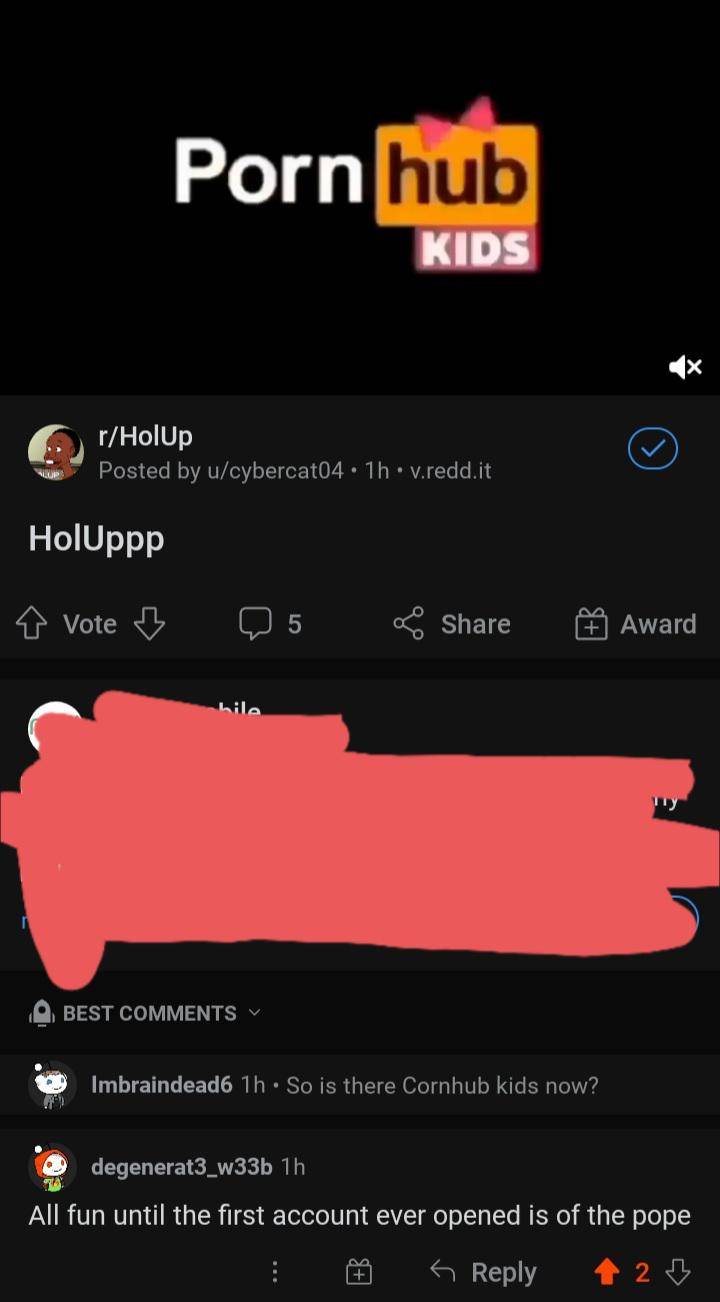Award degenerat3_w33b's comment via gift icon
The width and height of the screenshot is (720, 1302).
(x=358, y=1272)
